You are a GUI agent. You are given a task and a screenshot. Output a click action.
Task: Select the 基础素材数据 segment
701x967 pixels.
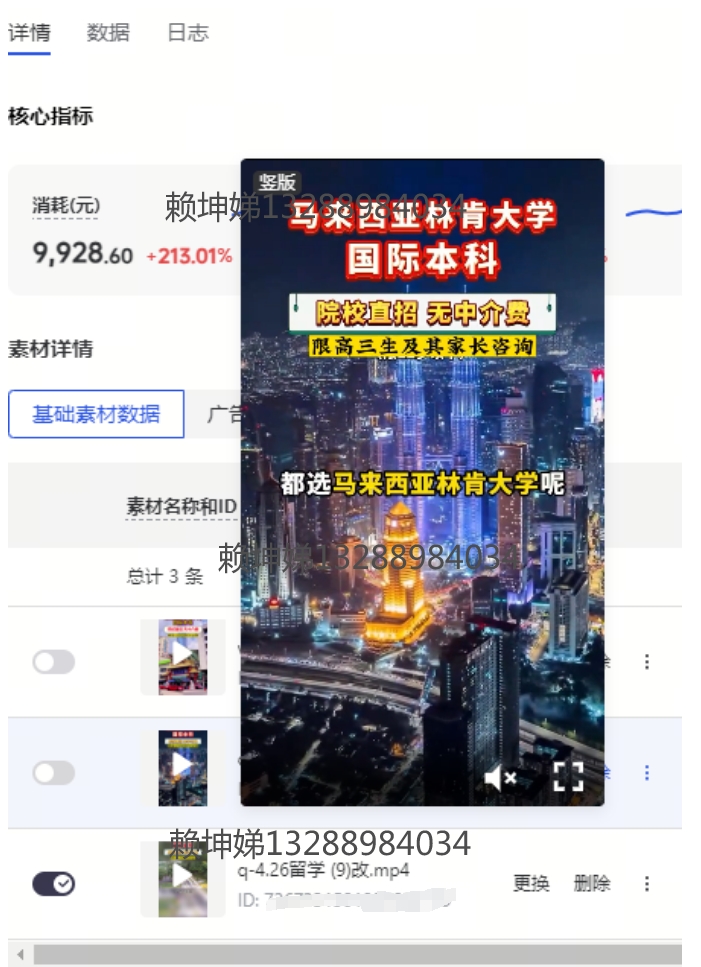pos(96,414)
